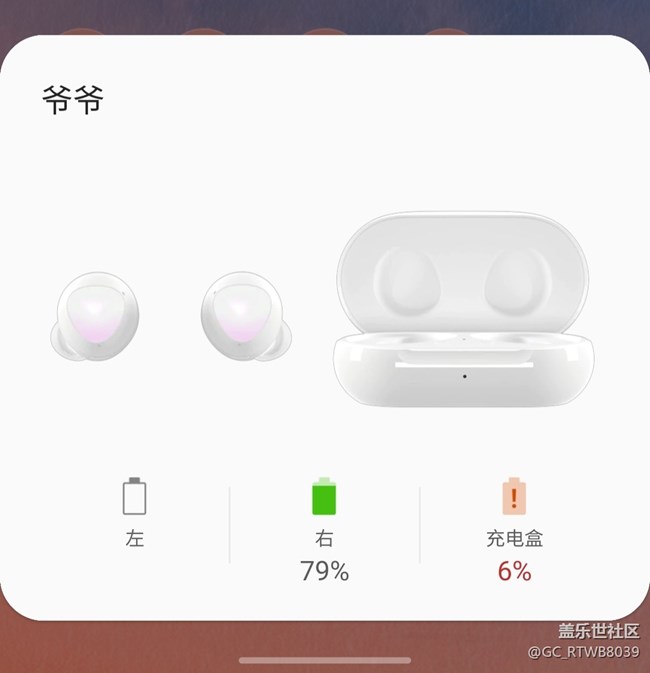Open the 爷爷 earbuds battery popup card

324,330
